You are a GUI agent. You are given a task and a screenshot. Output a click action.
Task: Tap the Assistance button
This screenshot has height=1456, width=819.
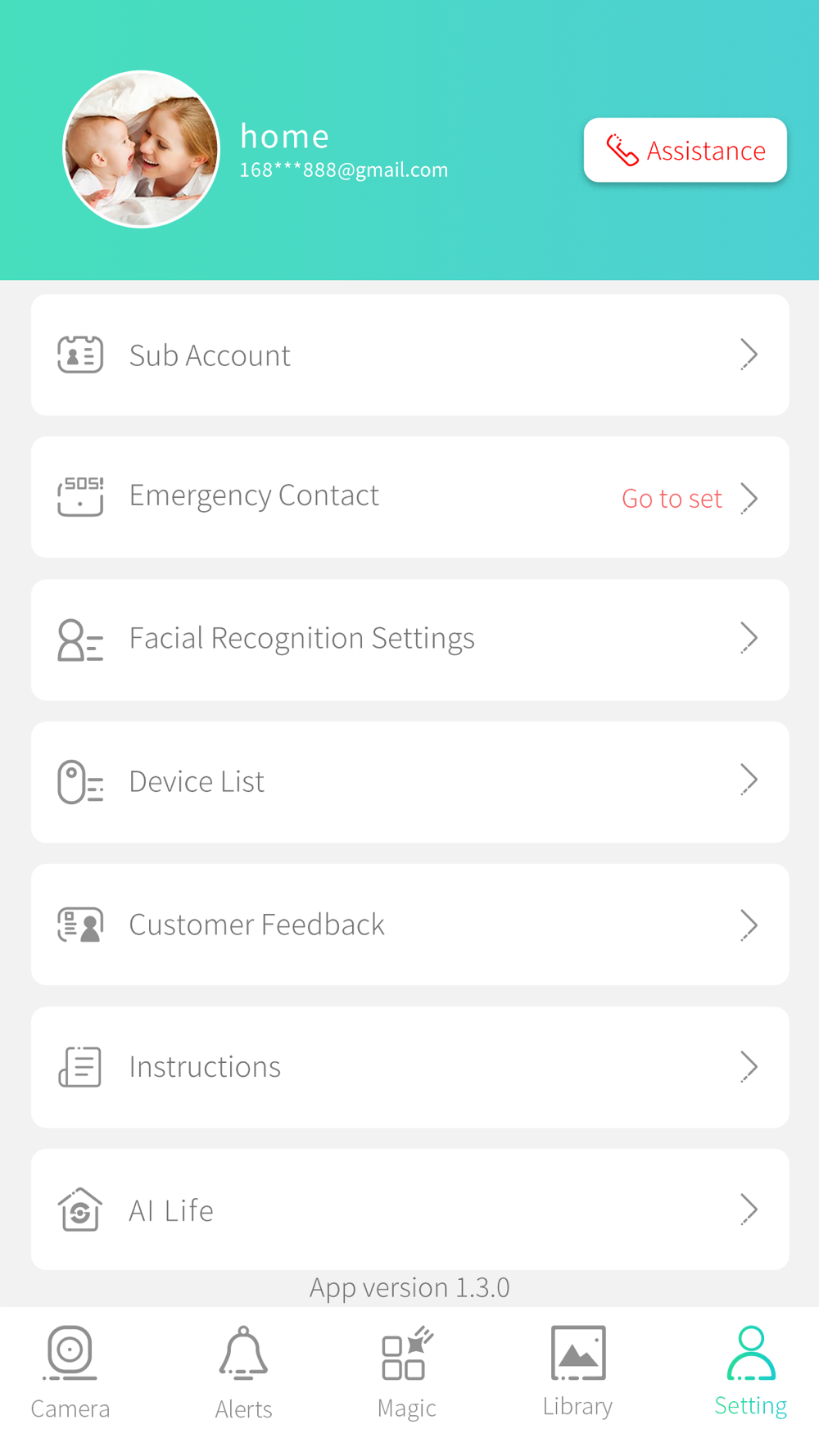(685, 150)
